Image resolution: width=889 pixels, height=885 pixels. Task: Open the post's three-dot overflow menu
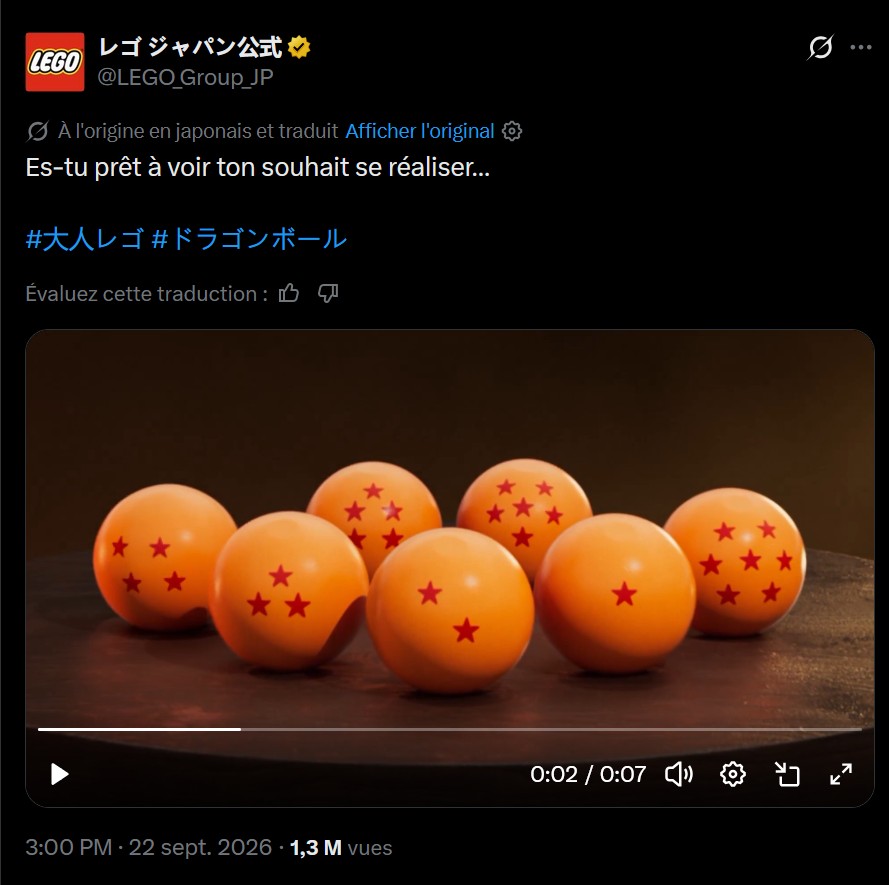click(861, 47)
